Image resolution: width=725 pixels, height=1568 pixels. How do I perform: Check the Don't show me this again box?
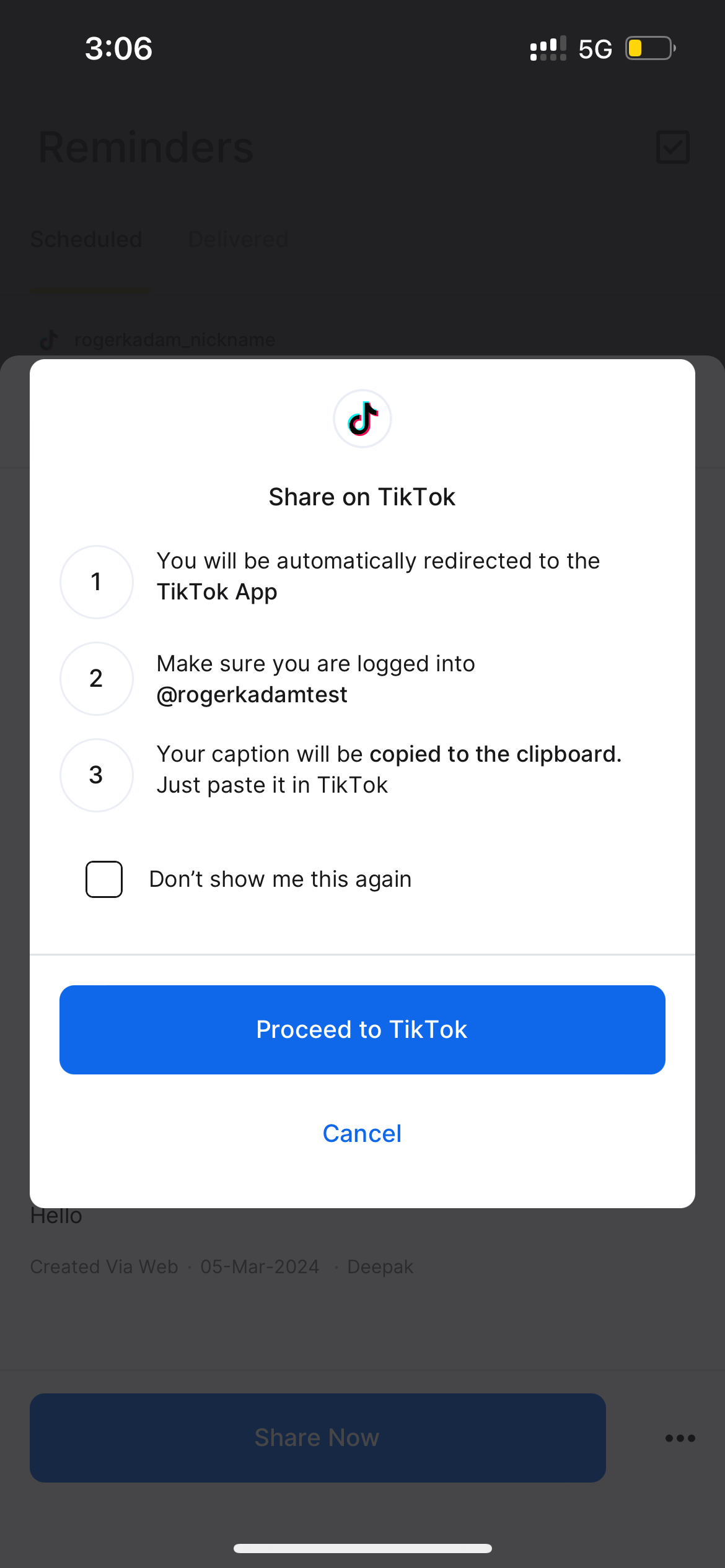coord(104,879)
